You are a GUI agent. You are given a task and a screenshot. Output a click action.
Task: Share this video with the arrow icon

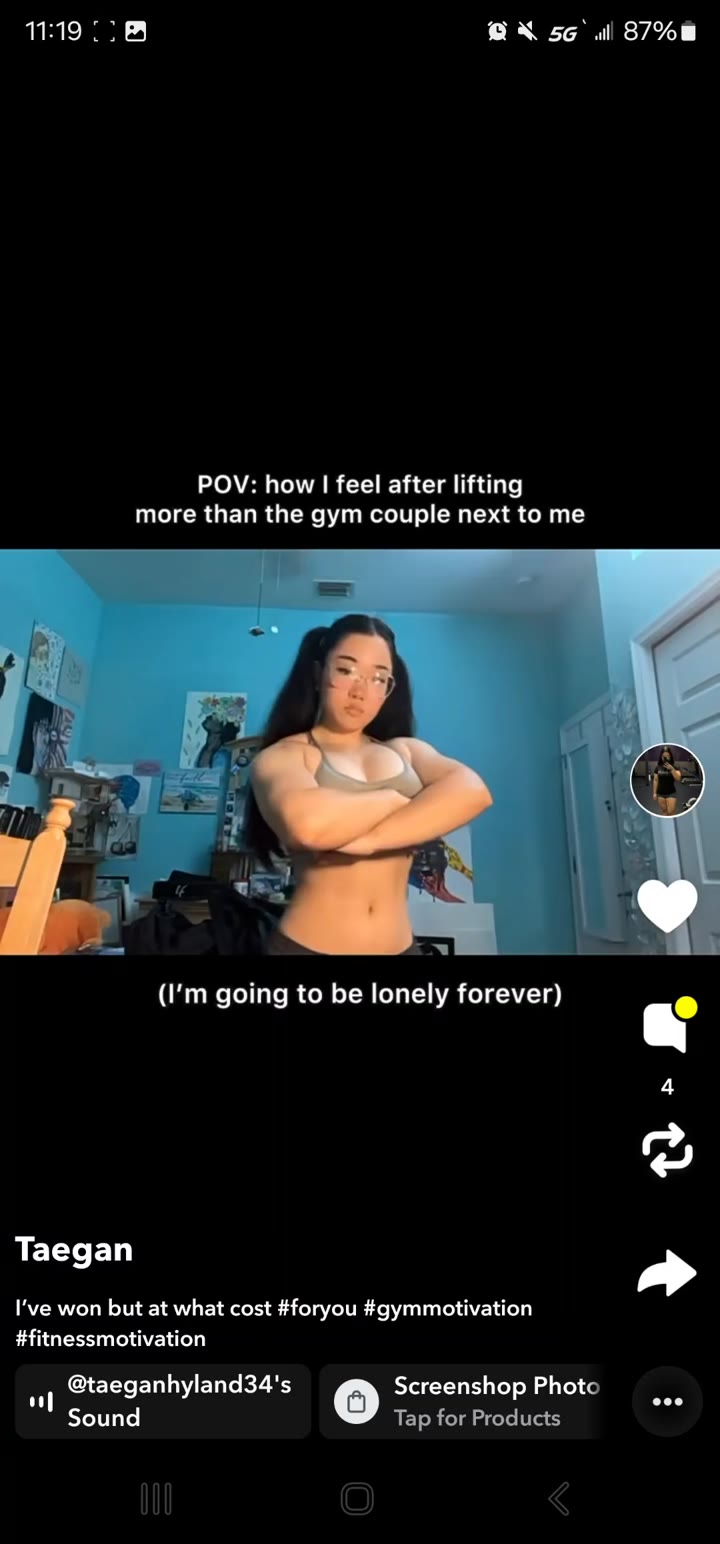(667, 1273)
